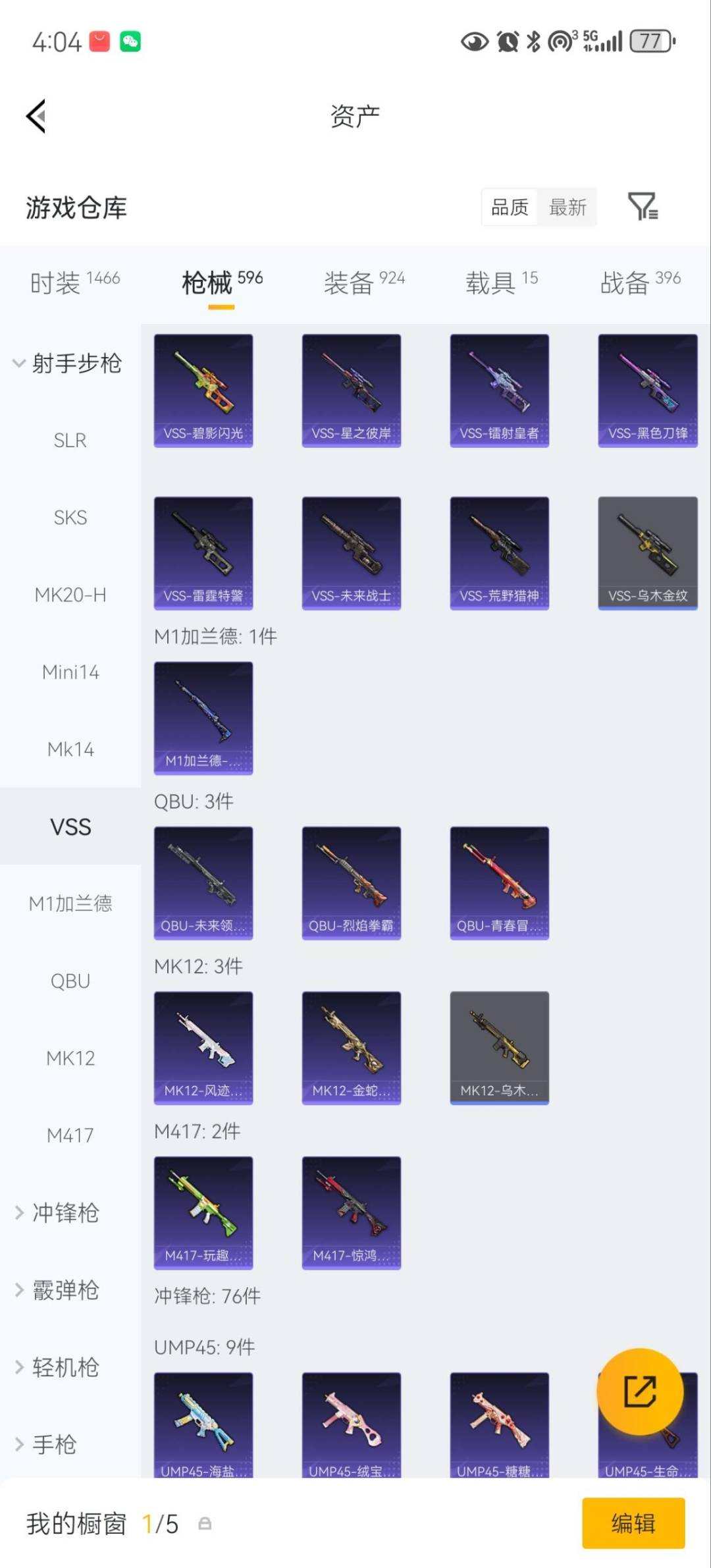Switch to the 时装 tab
Screen dimensions: 711x1568
[74, 283]
